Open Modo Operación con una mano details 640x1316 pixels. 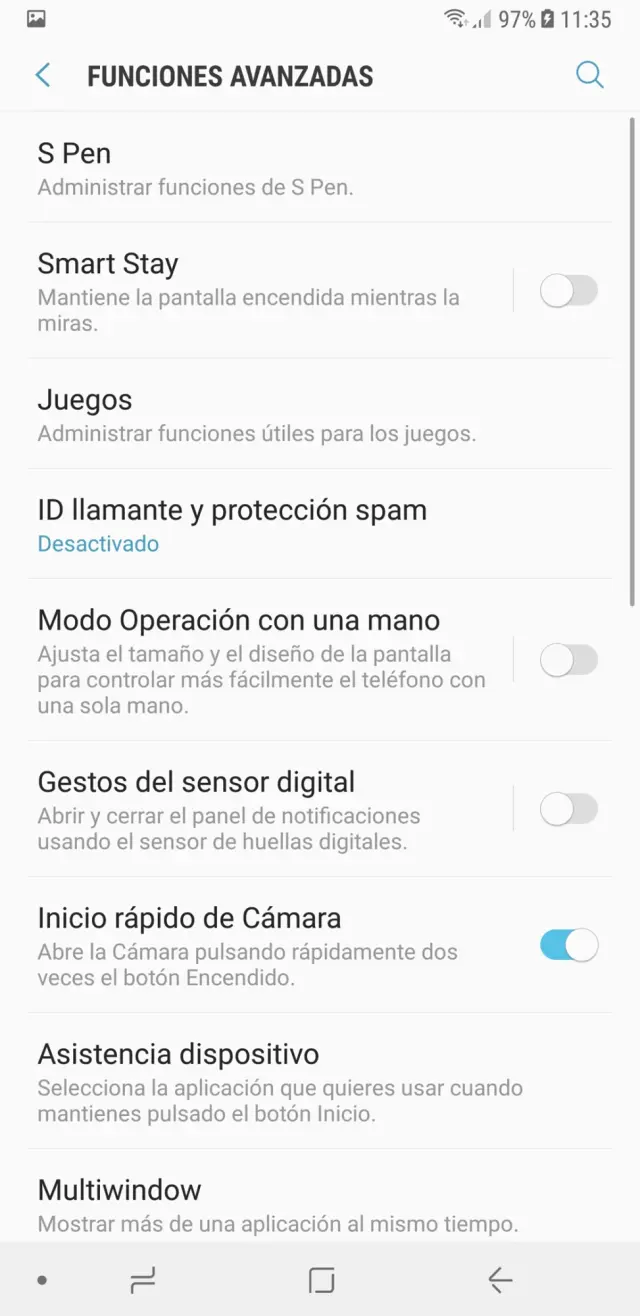coord(250,660)
